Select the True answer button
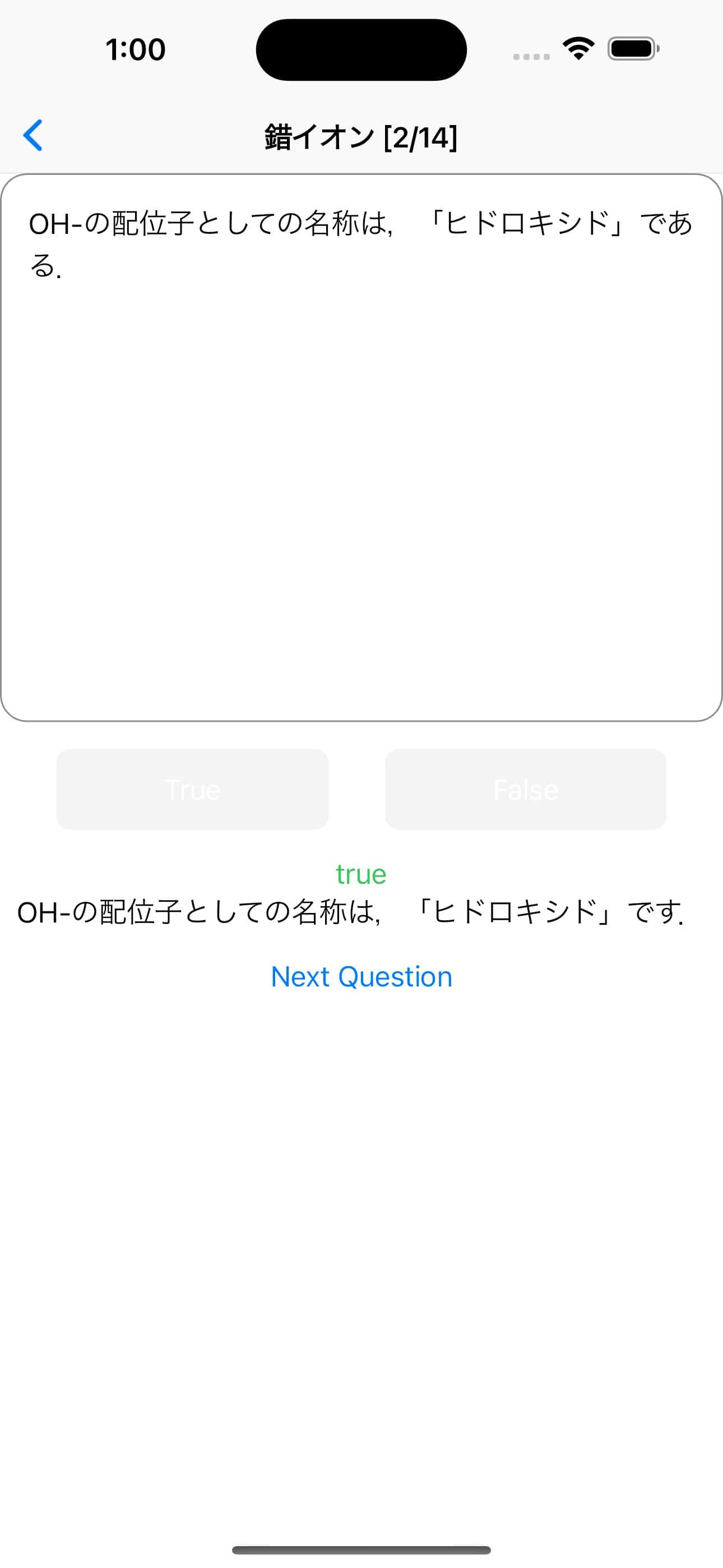The width and height of the screenshot is (723, 1568). (192, 790)
